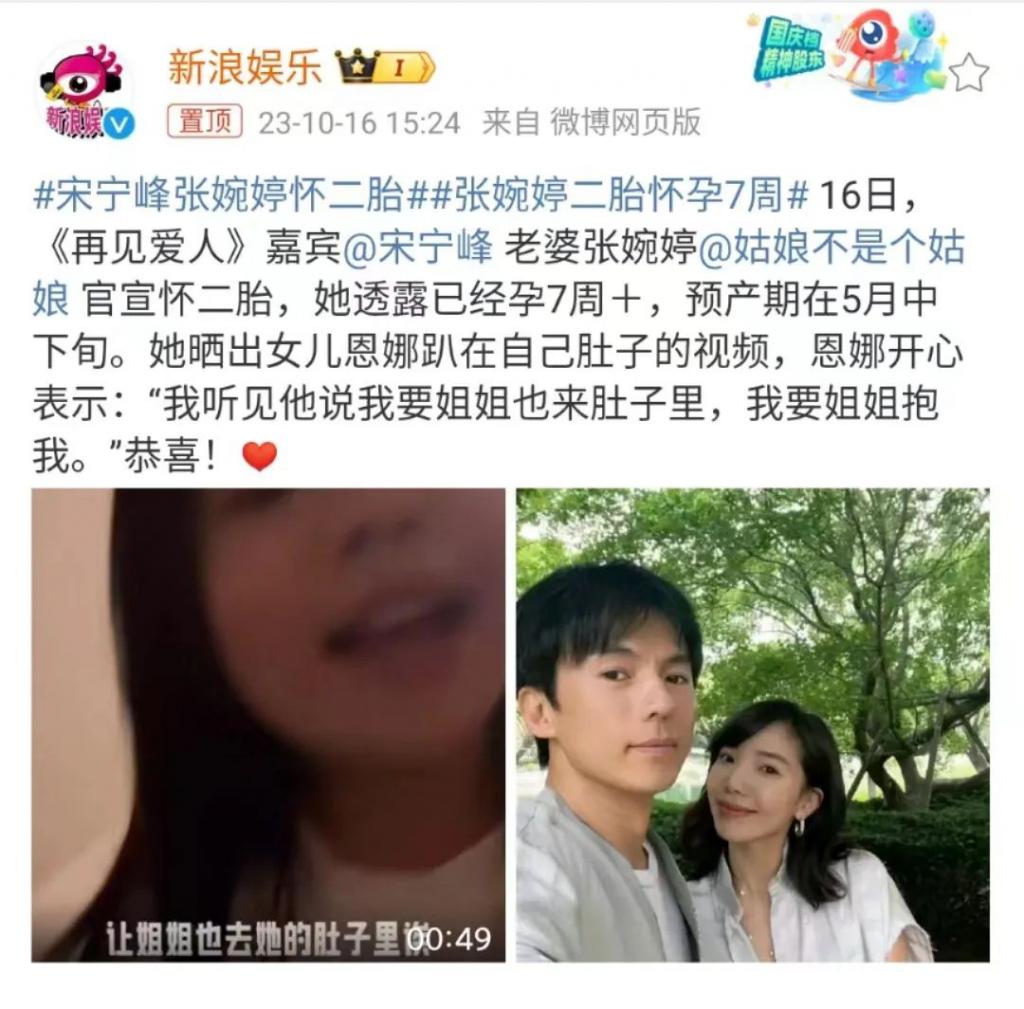Tap the crown level badge beside 新浪娱乐
This screenshot has width=1024, height=1009.
click(x=385, y=67)
